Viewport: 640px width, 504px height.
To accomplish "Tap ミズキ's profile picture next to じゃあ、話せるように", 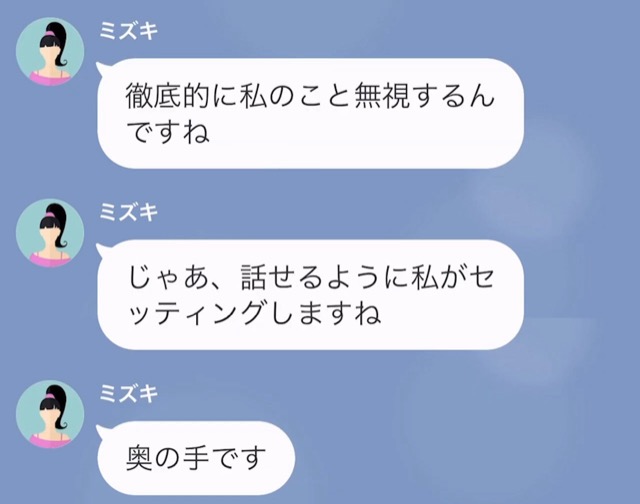I will pos(50,233).
